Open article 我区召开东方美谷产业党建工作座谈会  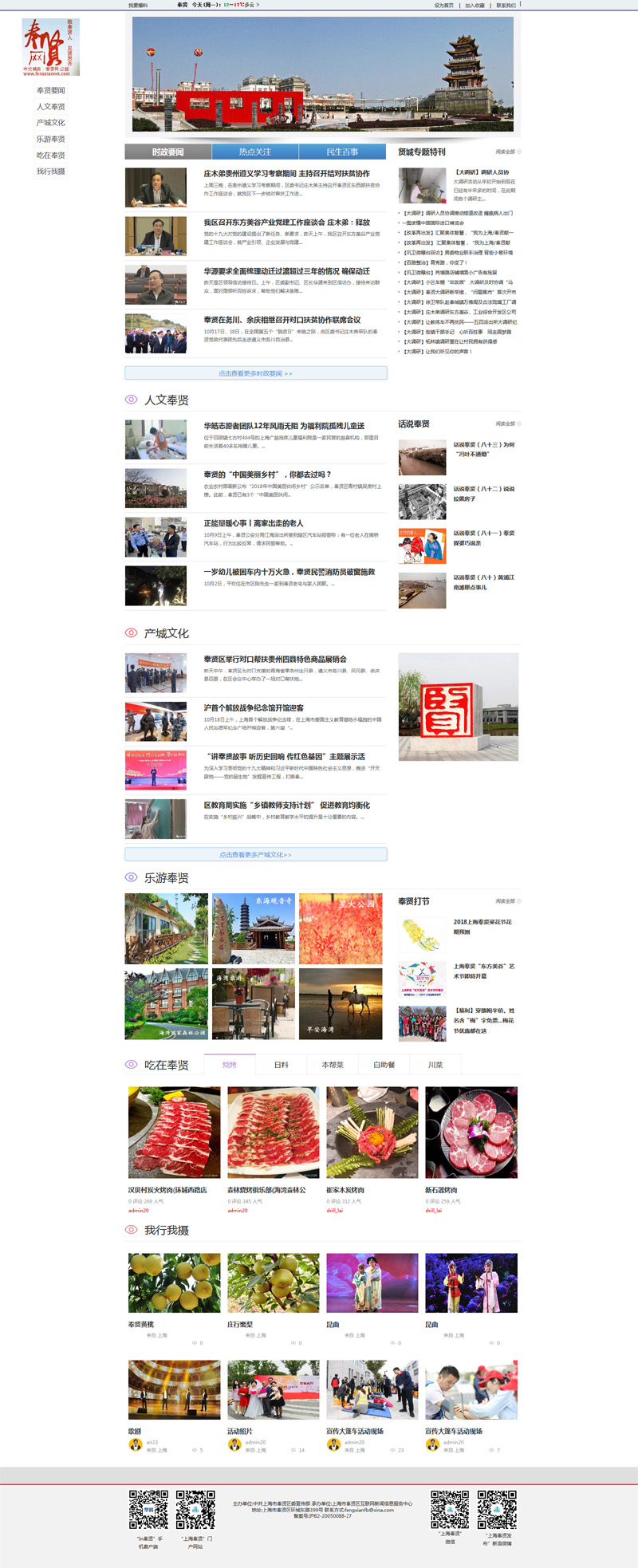coord(286,223)
